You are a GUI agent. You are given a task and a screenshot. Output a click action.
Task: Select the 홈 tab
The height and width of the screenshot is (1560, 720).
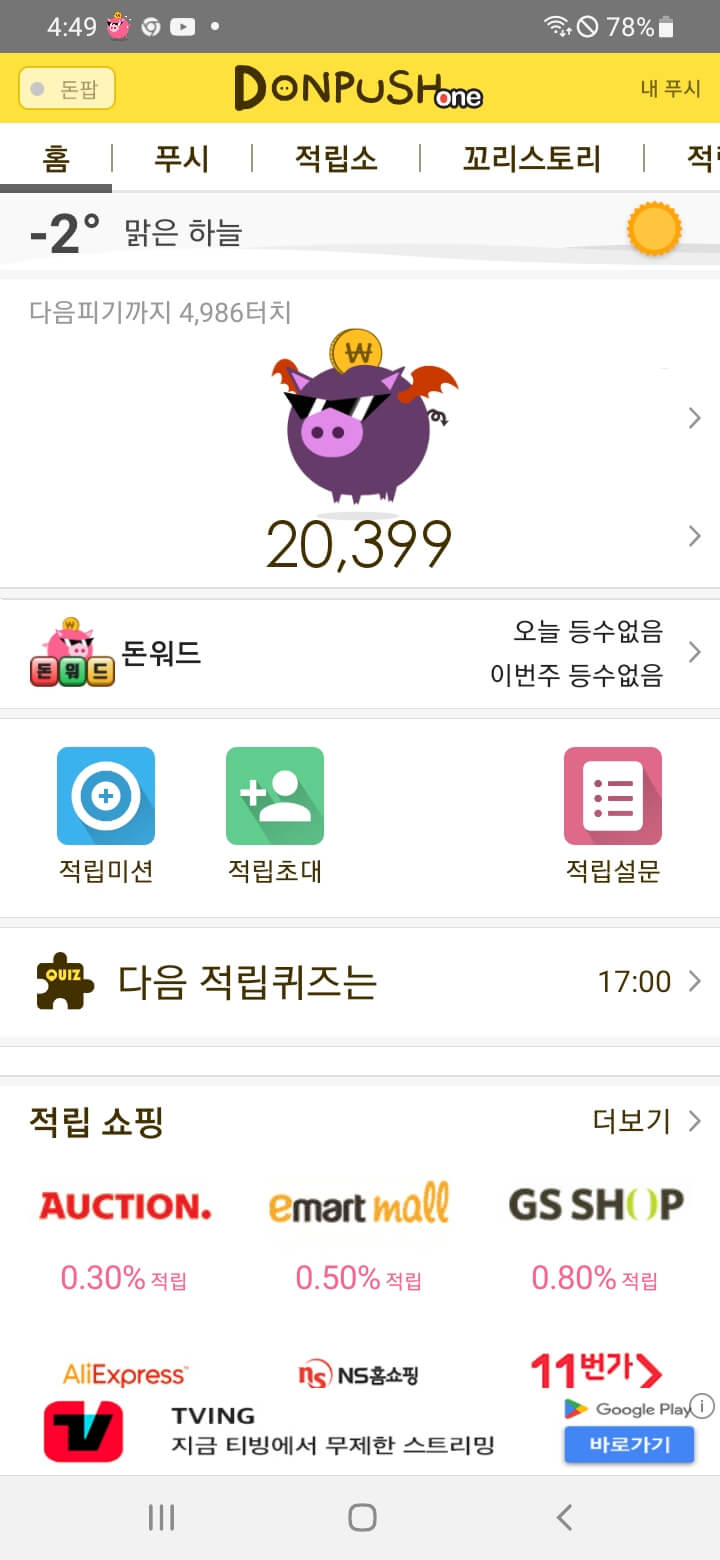56,158
